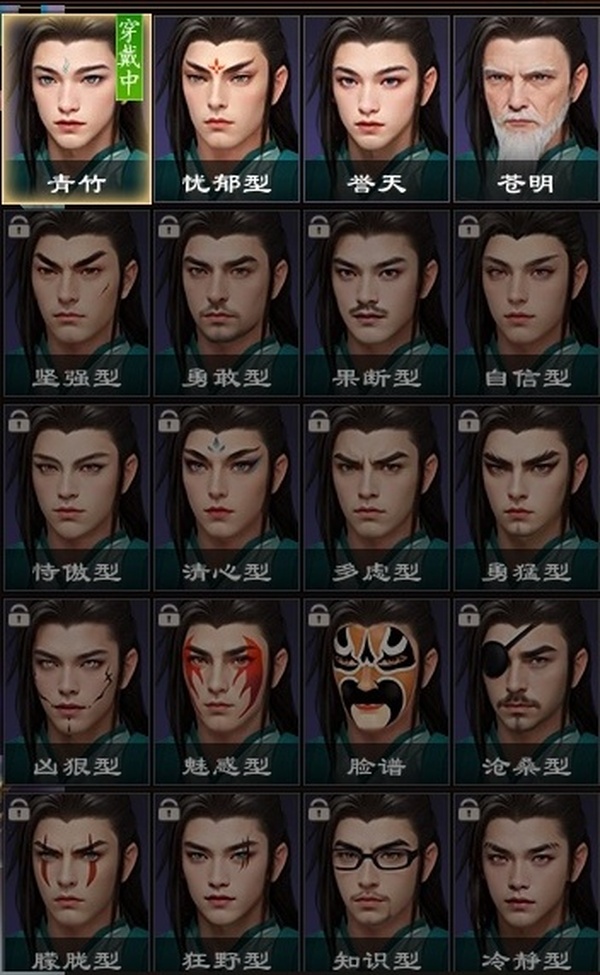Choose the 忧郁型 face style
Screen dimensions: 600x975
point(227,108)
